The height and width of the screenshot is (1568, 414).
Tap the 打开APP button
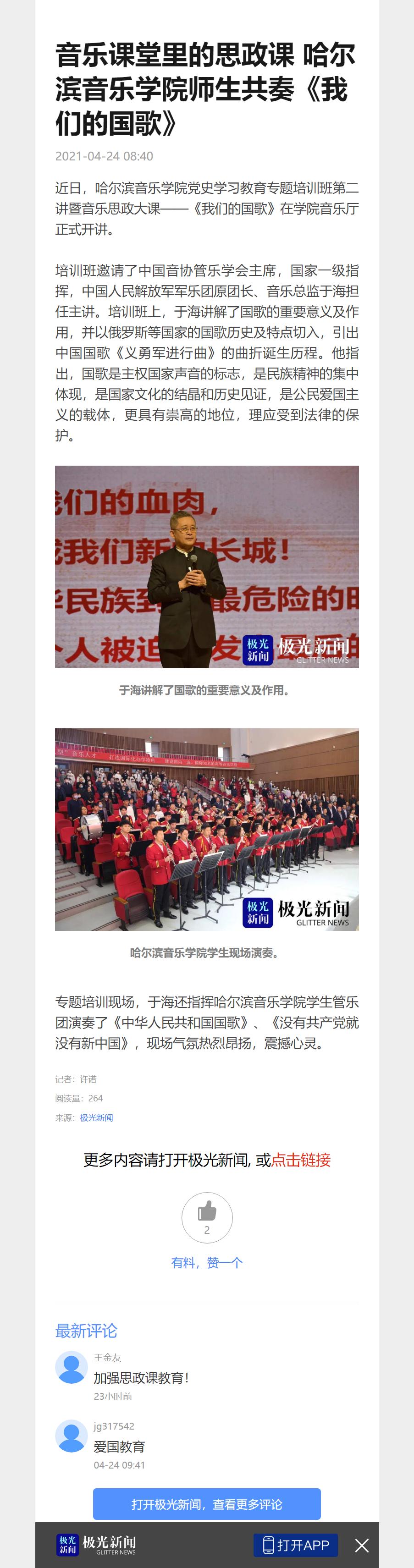(295, 1545)
